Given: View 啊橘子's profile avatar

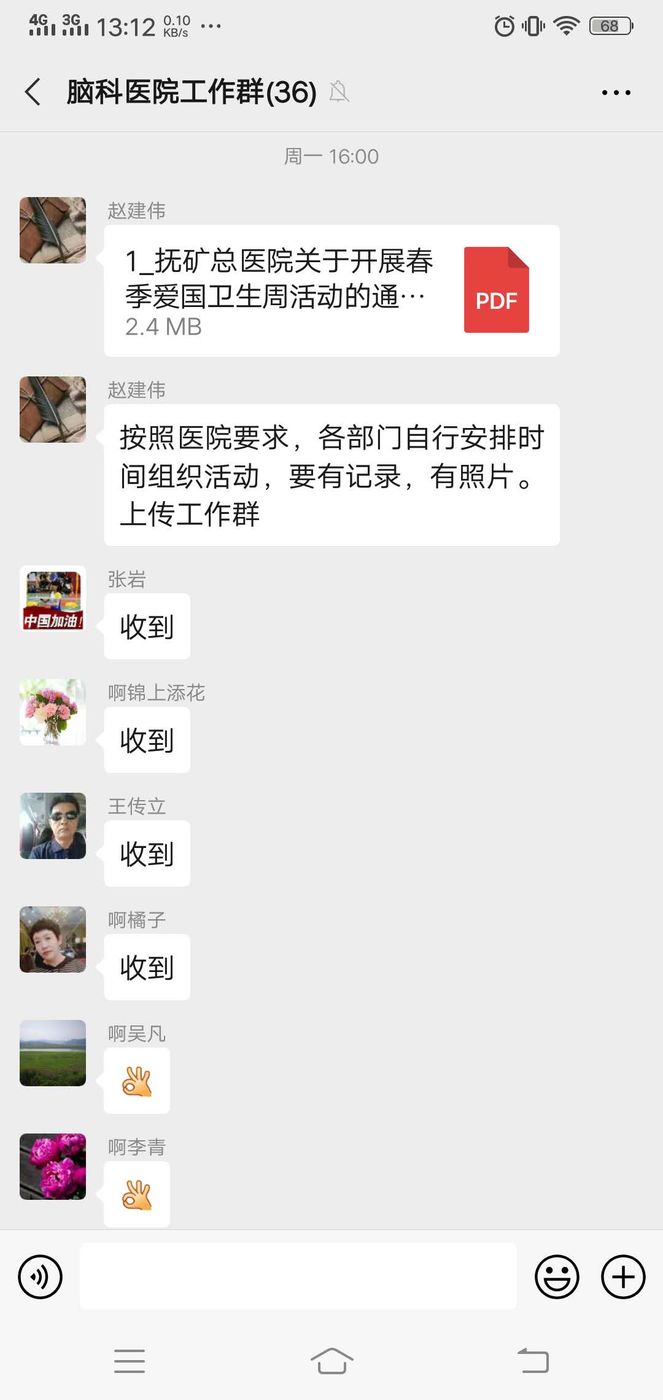Looking at the screenshot, I should (x=53, y=940).
